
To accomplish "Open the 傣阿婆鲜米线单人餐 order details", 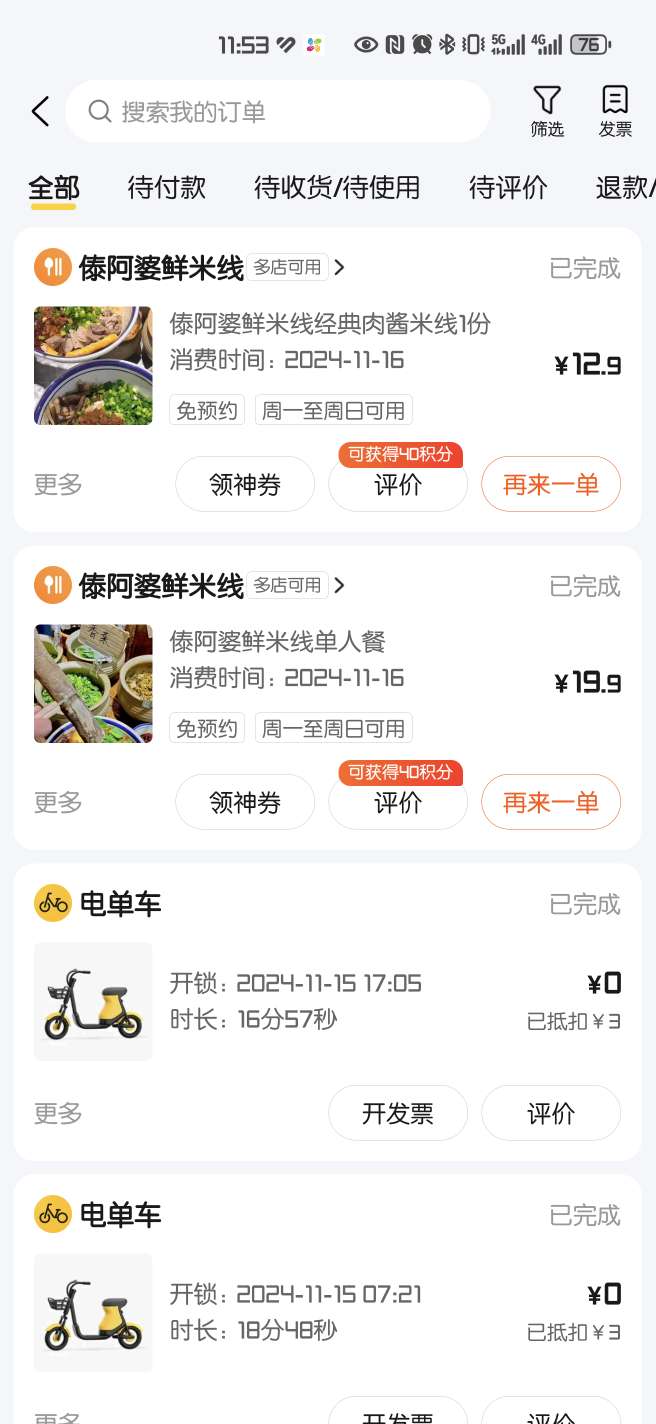I will (277, 642).
